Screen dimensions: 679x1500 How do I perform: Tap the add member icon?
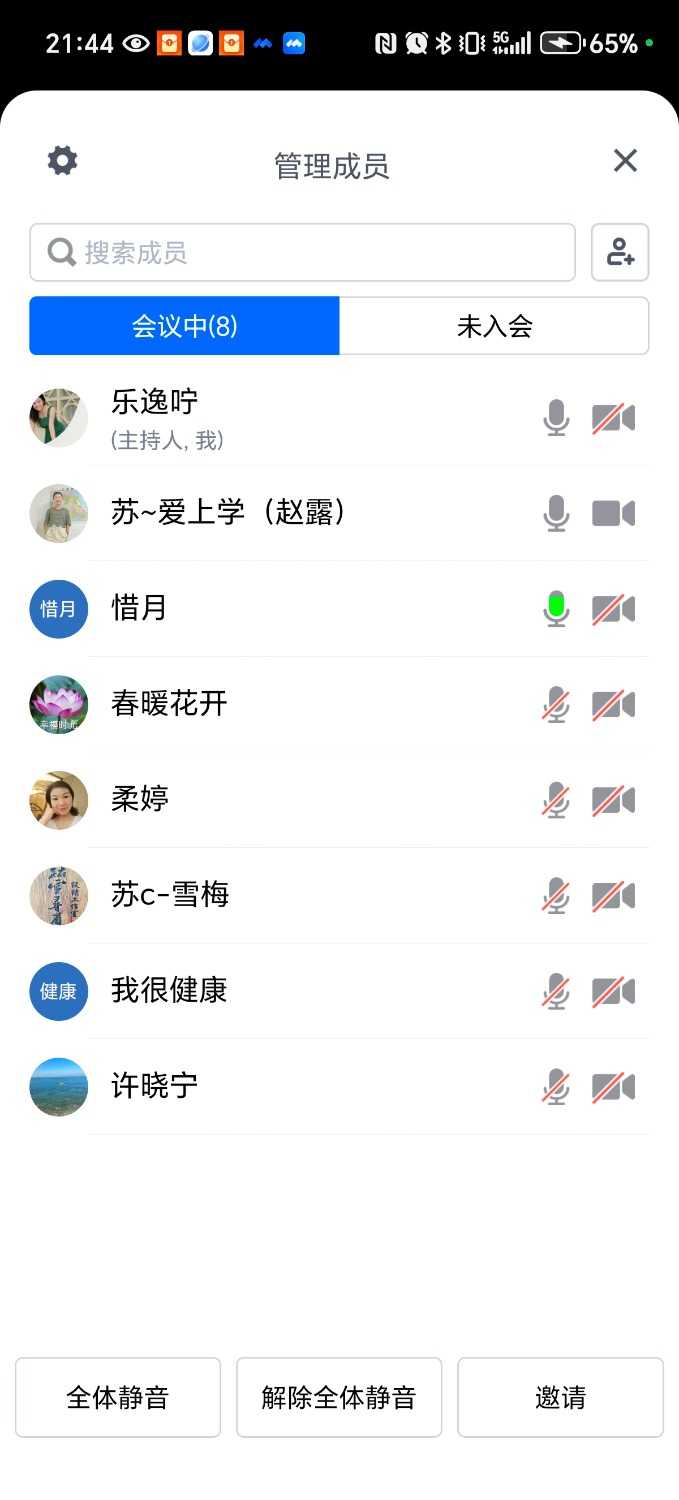(x=620, y=252)
